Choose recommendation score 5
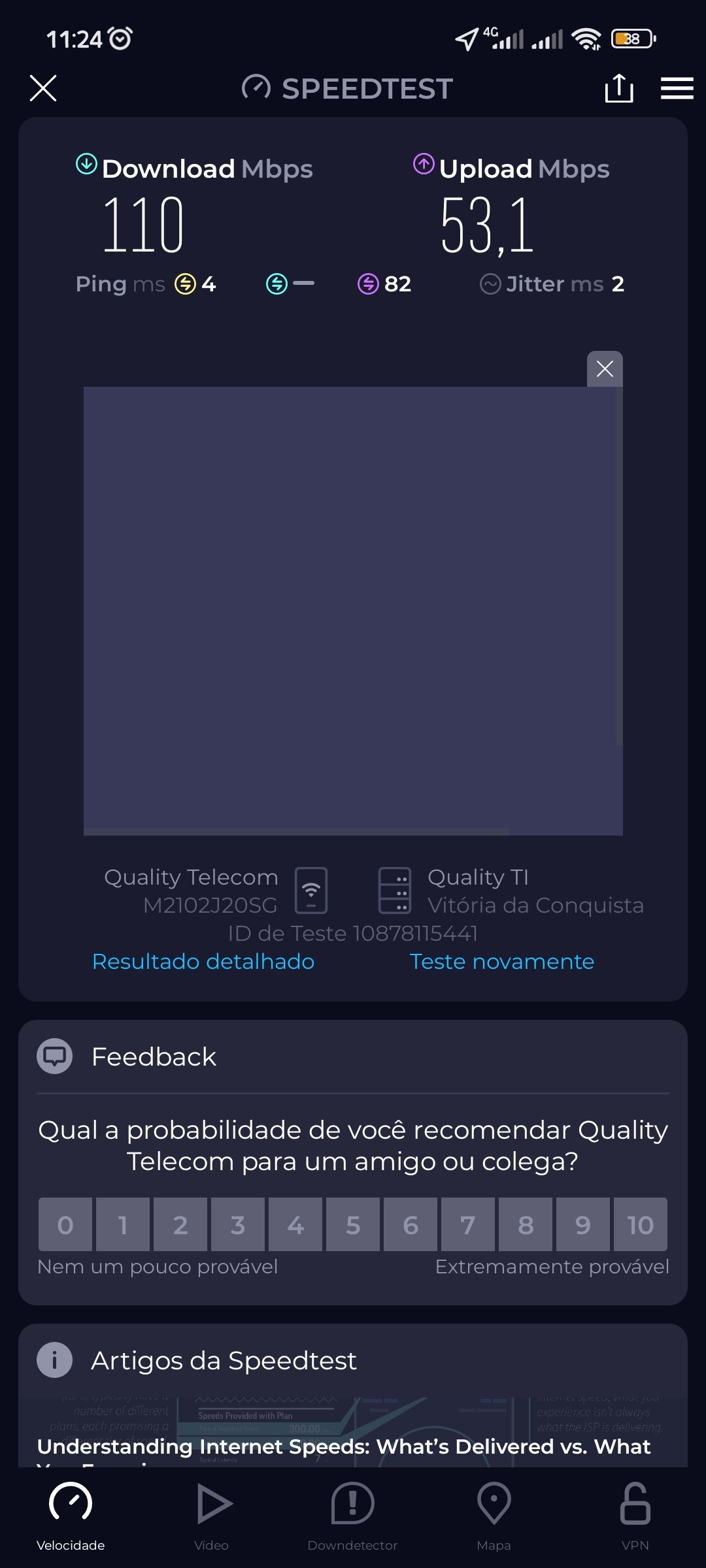This screenshot has width=706, height=1568. 353,1225
